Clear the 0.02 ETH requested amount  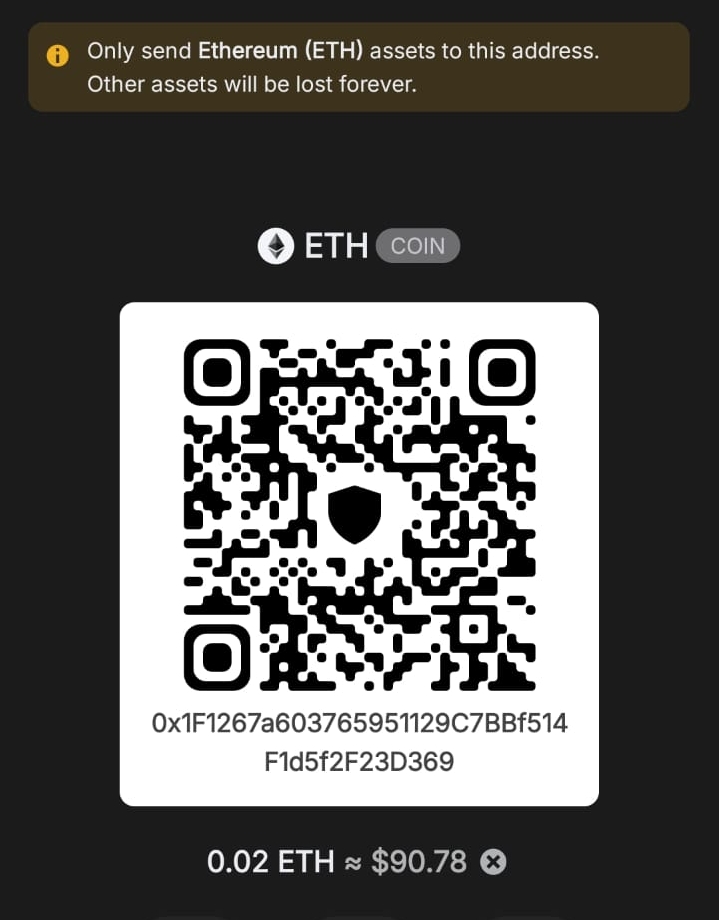(493, 861)
